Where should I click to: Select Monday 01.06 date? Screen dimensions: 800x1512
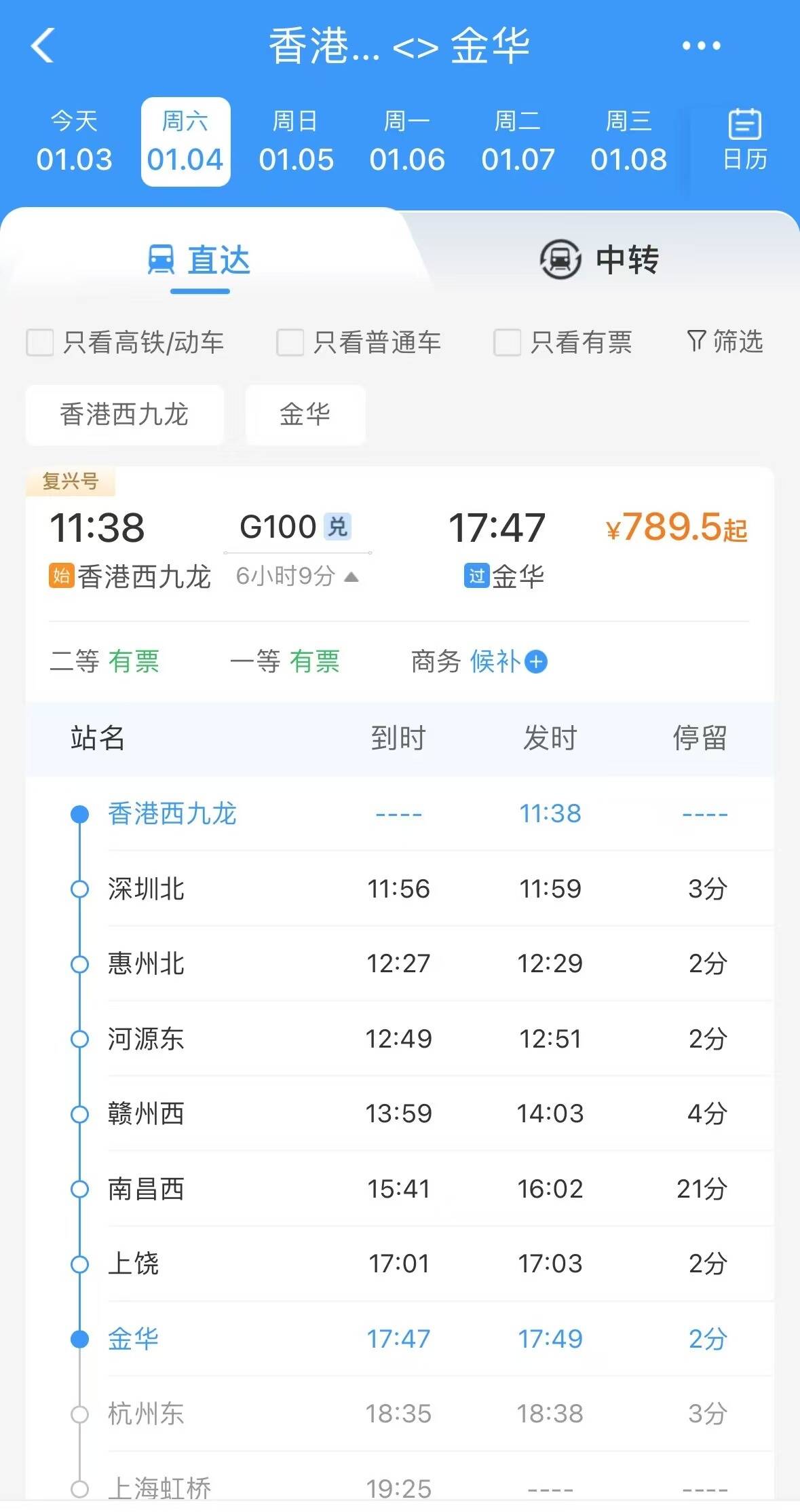tap(407, 142)
